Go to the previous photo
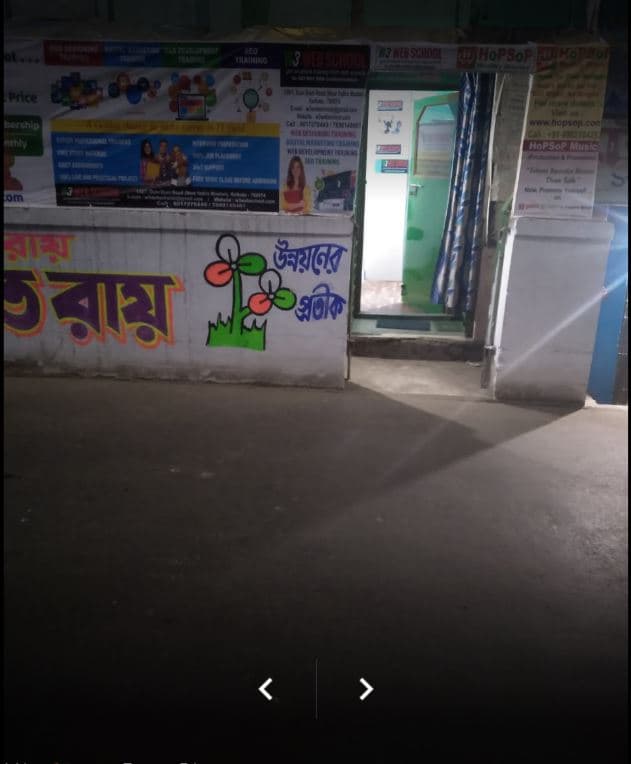631x764 pixels. [266, 689]
